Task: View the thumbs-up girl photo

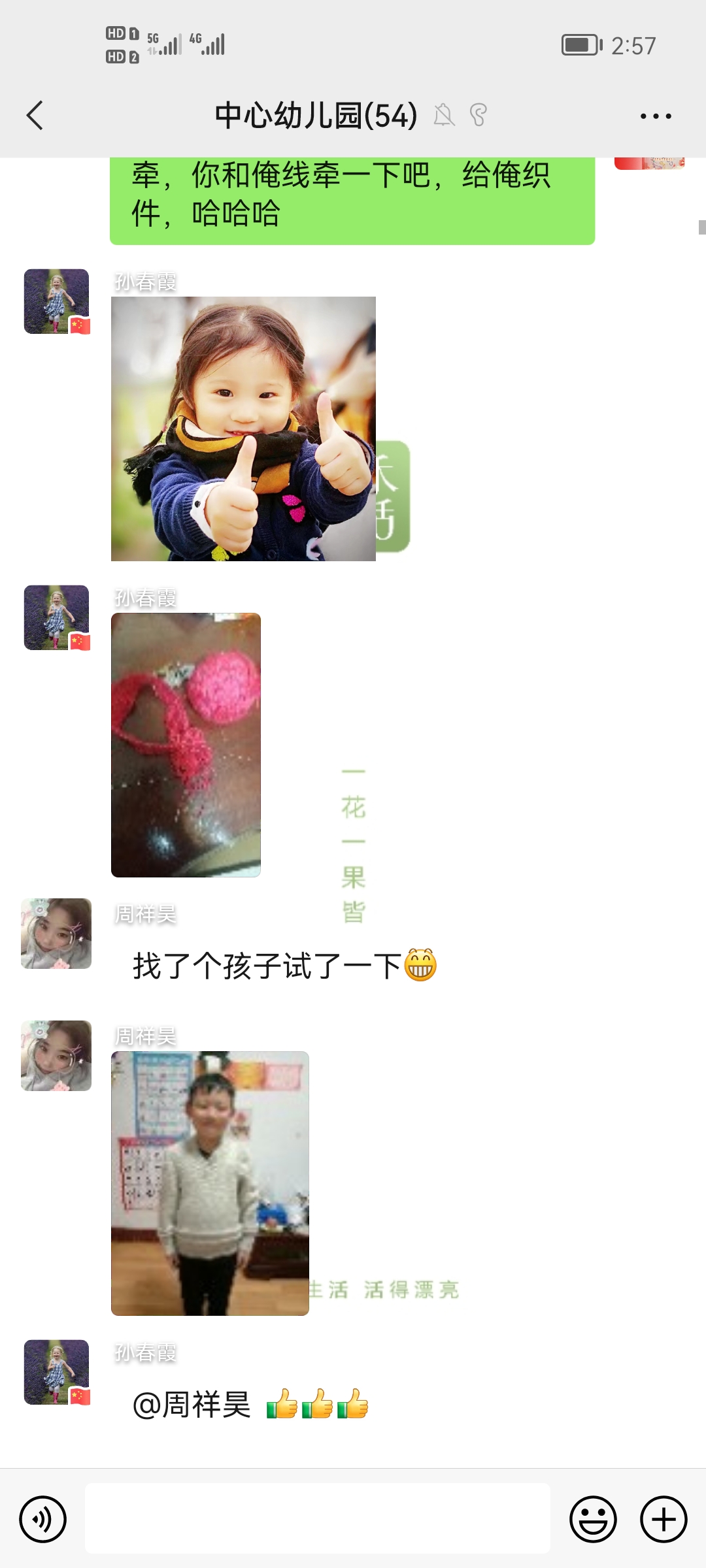Action: click(x=243, y=429)
